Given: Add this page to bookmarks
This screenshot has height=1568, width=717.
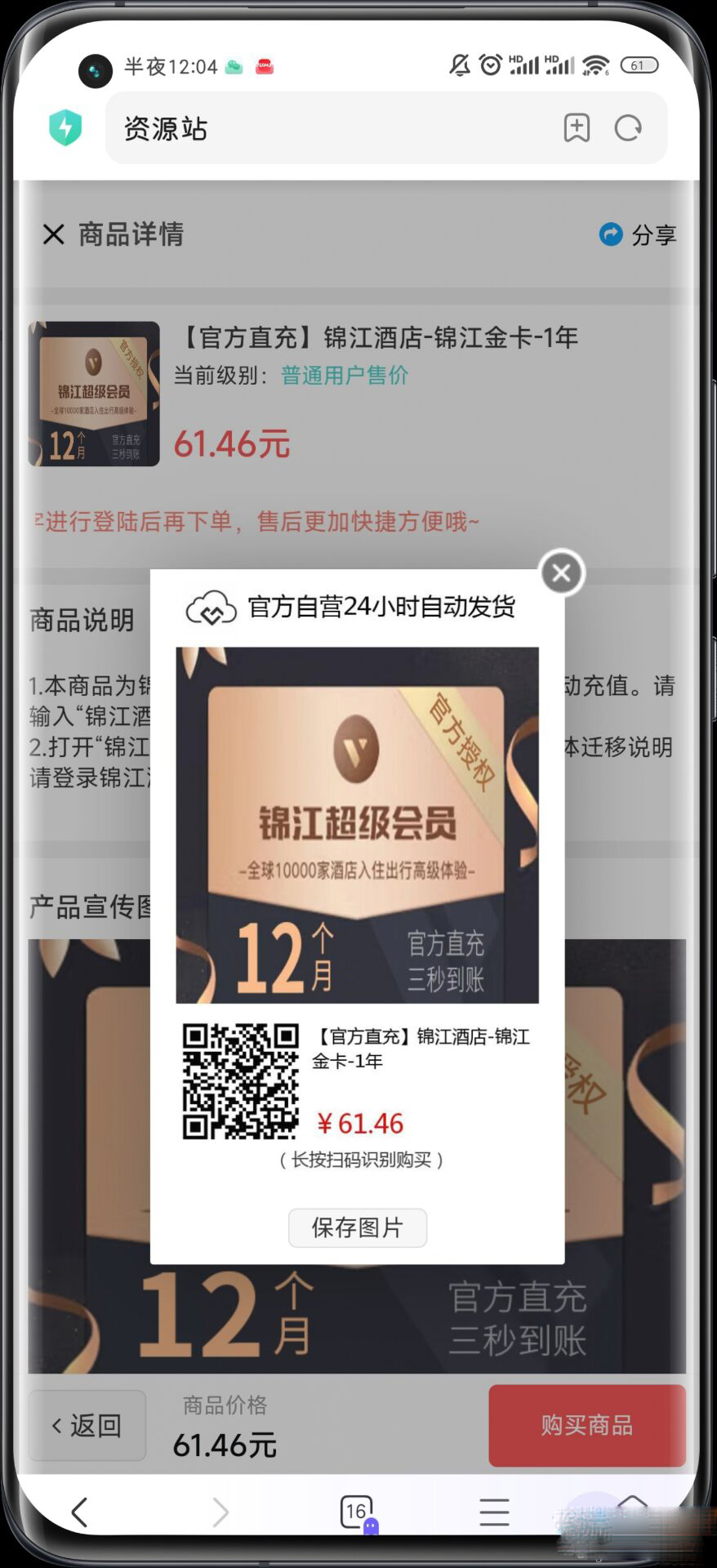Looking at the screenshot, I should click(x=577, y=128).
